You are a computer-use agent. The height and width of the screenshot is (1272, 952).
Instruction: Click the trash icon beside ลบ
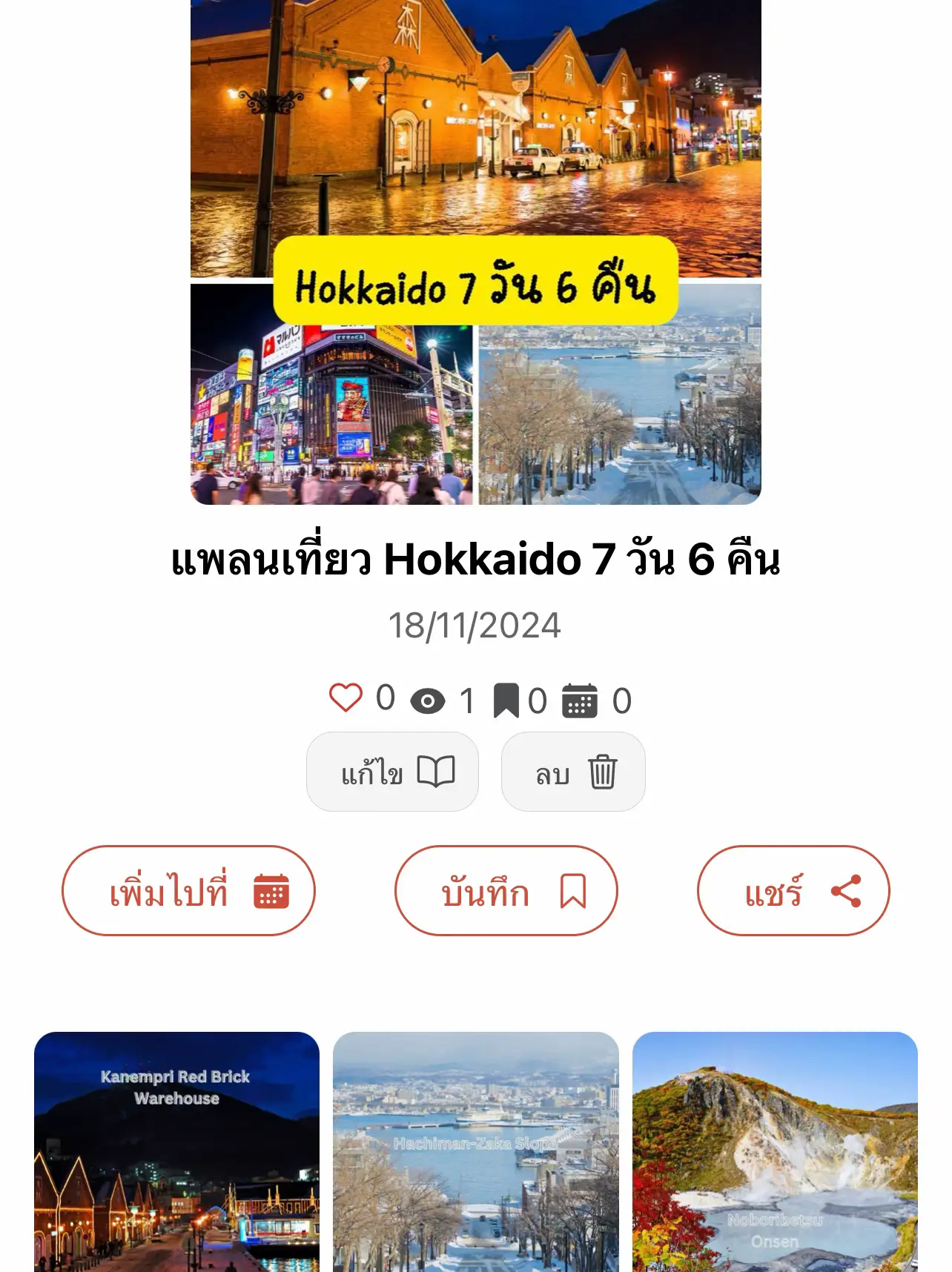coord(604,771)
